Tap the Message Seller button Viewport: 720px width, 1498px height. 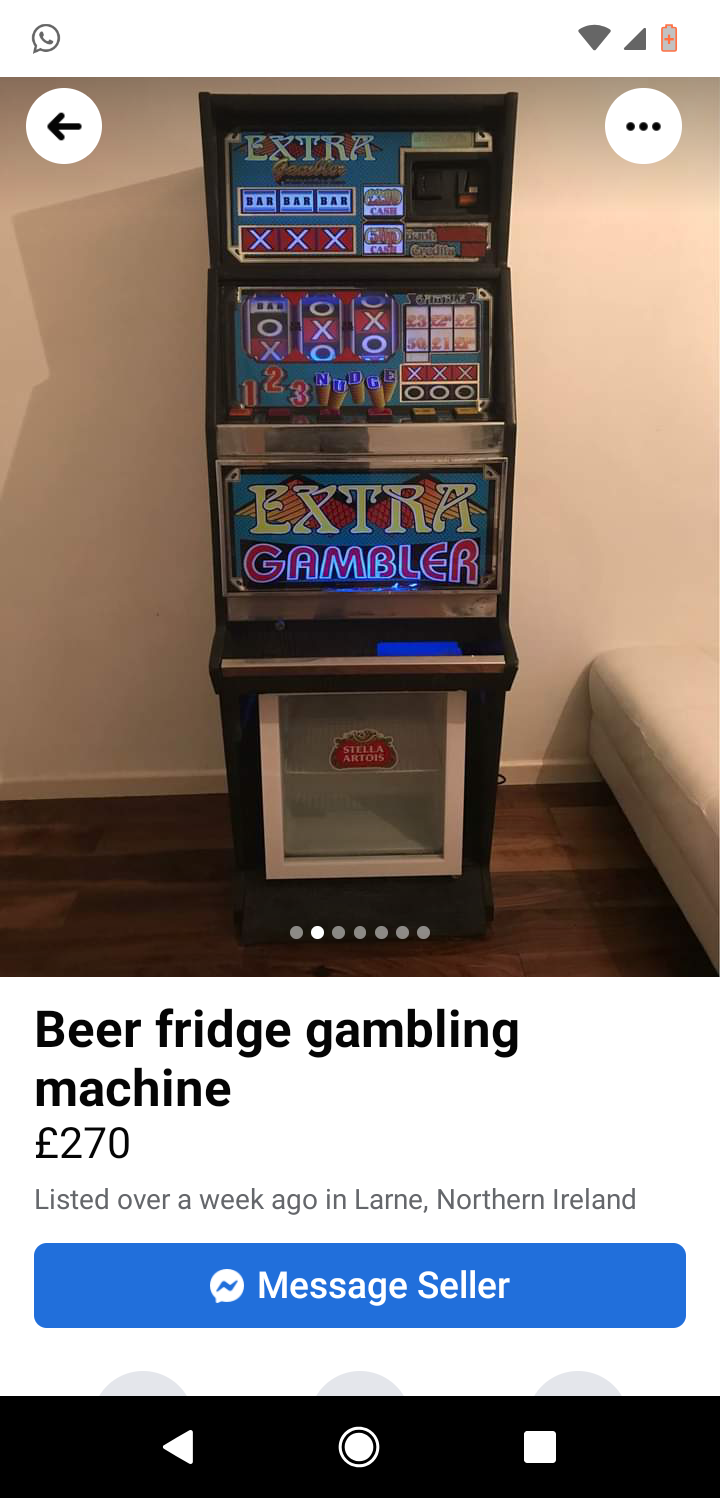pyautogui.click(x=360, y=1285)
